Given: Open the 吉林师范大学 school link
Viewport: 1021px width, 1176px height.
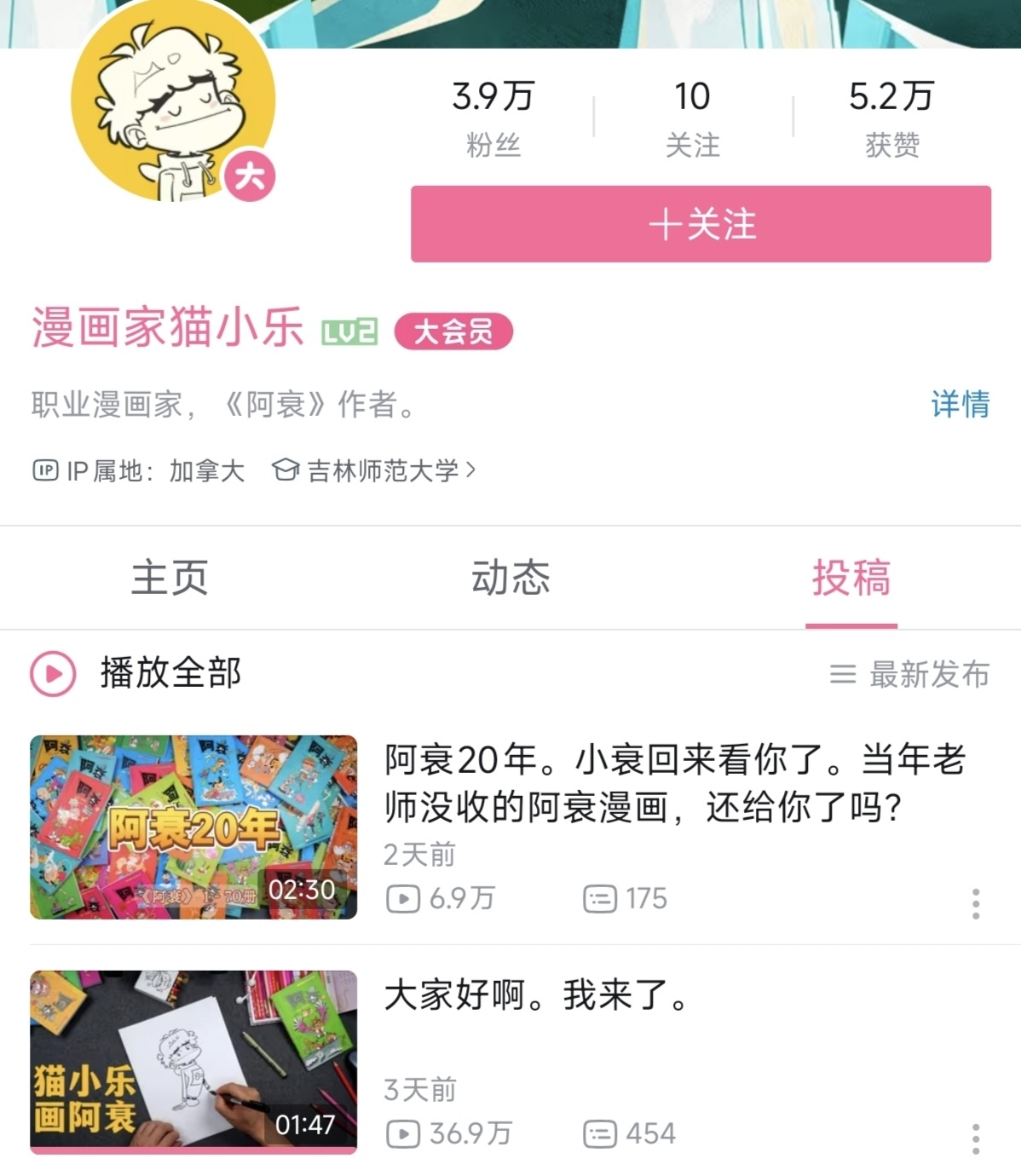Looking at the screenshot, I should point(375,470).
